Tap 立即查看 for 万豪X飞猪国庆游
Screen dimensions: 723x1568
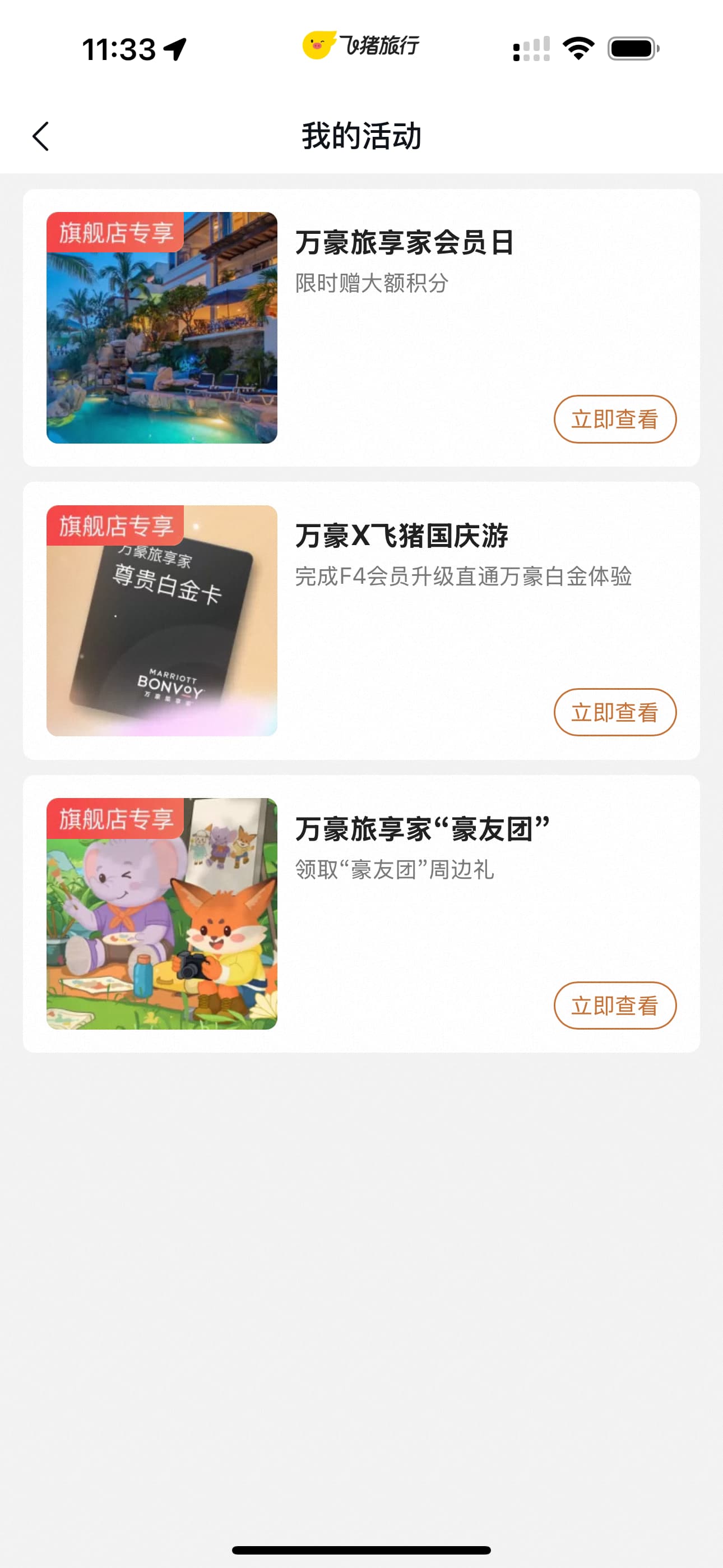(614, 712)
